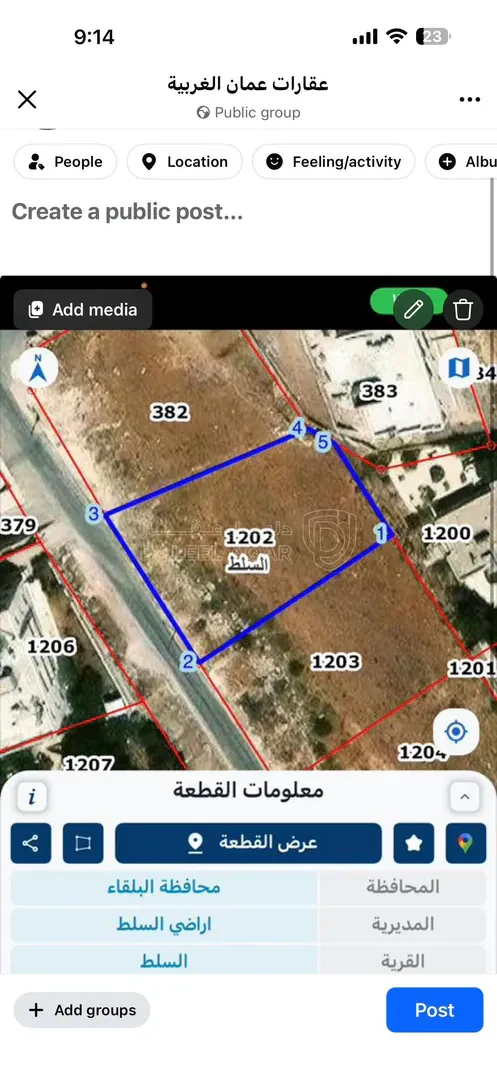The image size is (497, 1080).
Task: Open the three-dot overflow menu
Action: point(469,100)
